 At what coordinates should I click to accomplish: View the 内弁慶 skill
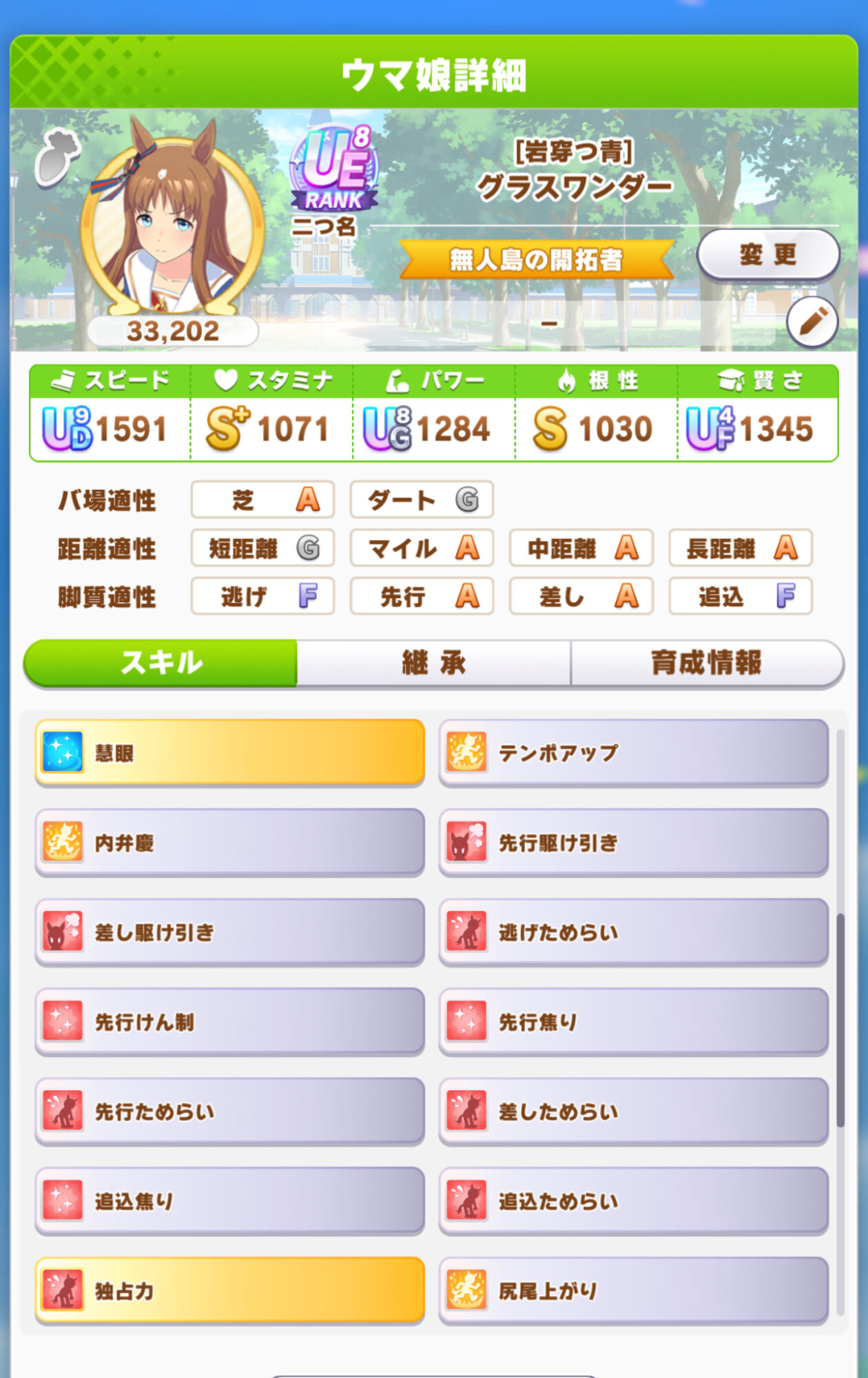pos(229,842)
